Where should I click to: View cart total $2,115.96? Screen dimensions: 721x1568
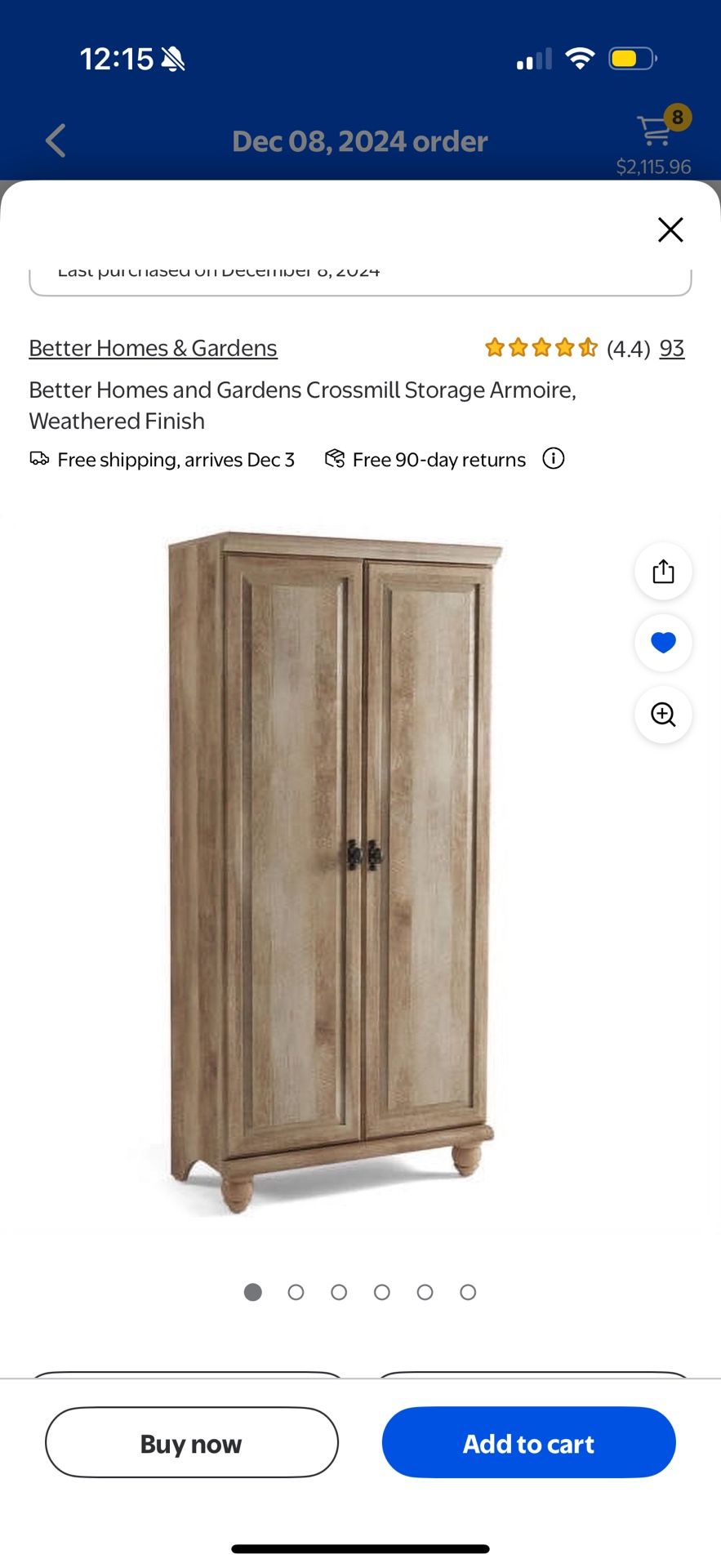coord(653,167)
